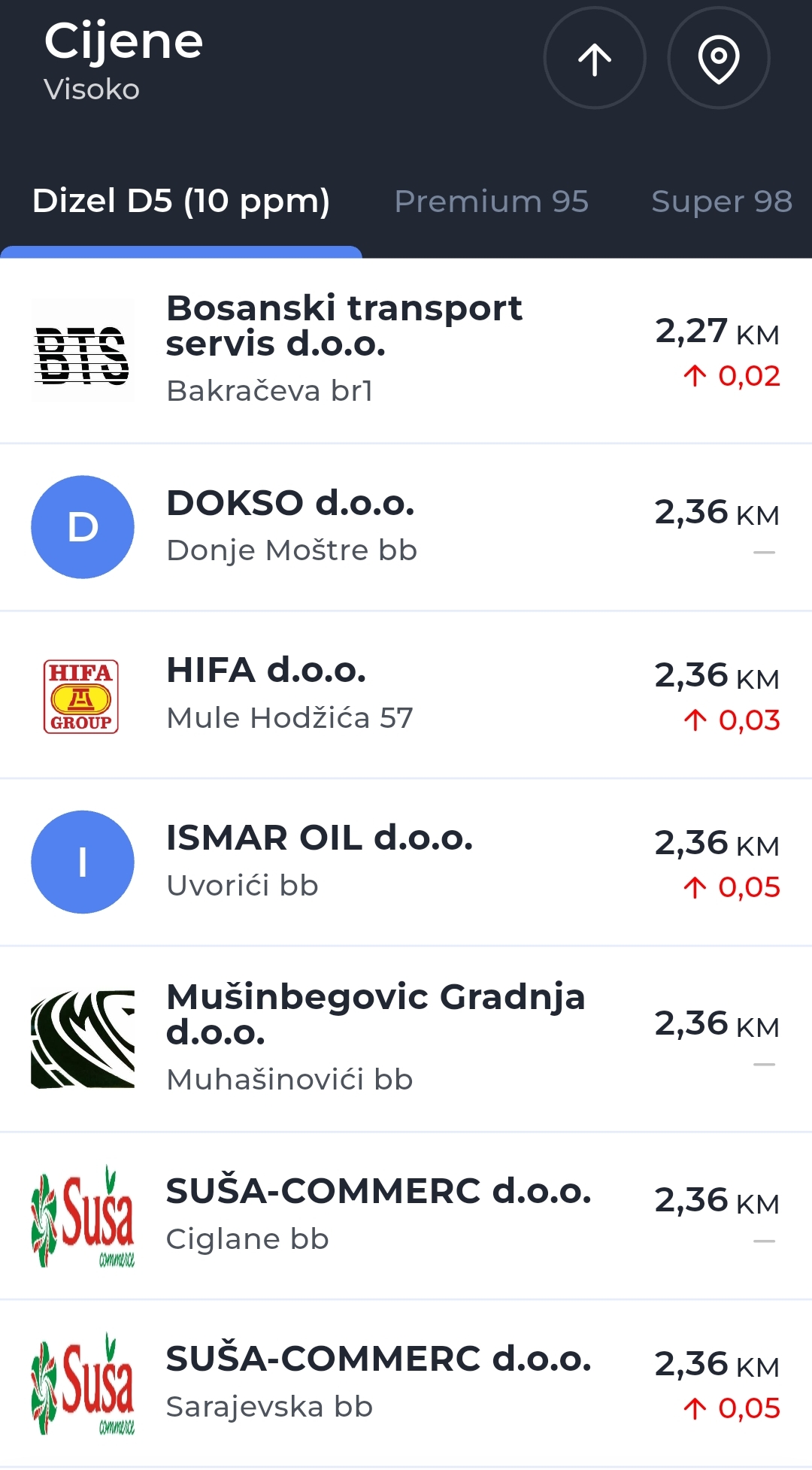Switch to the Super 98 tab
The width and height of the screenshot is (812, 1470).
tap(721, 202)
